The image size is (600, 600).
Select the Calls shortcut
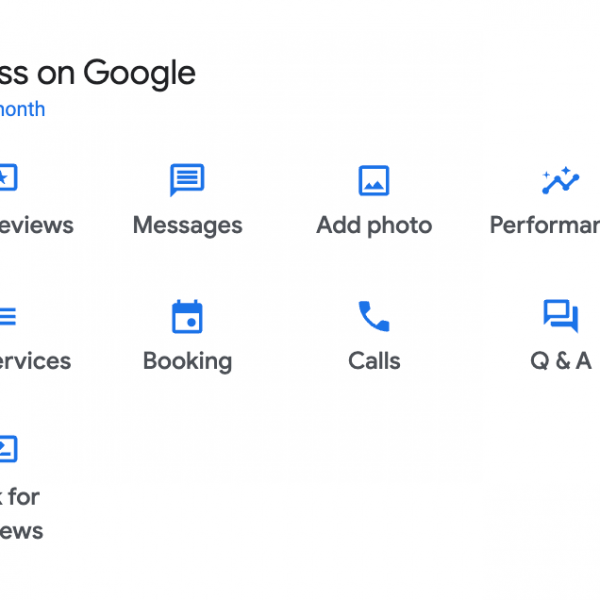pyautogui.click(x=374, y=336)
